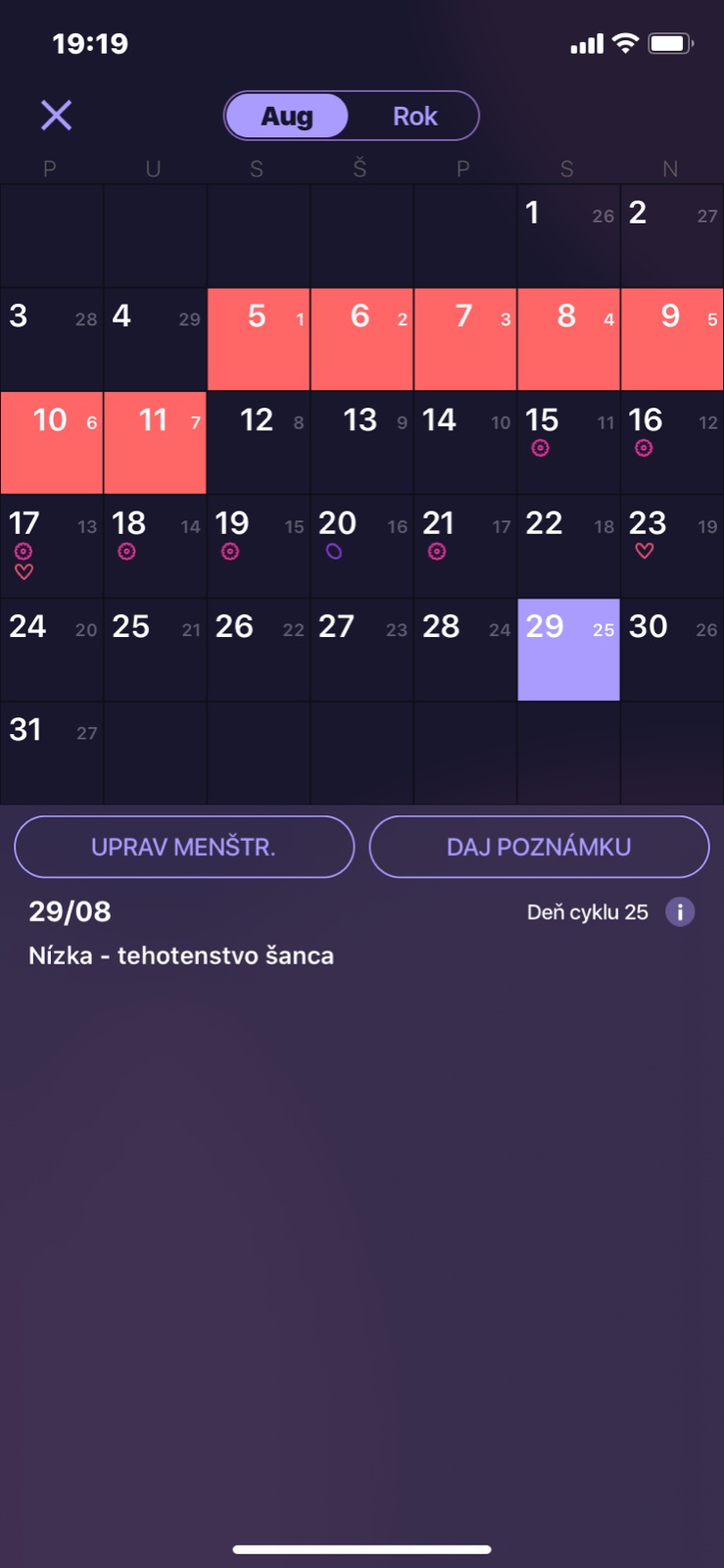Select August 1 in the calendar
This screenshot has height=1568, width=724.
(568, 235)
